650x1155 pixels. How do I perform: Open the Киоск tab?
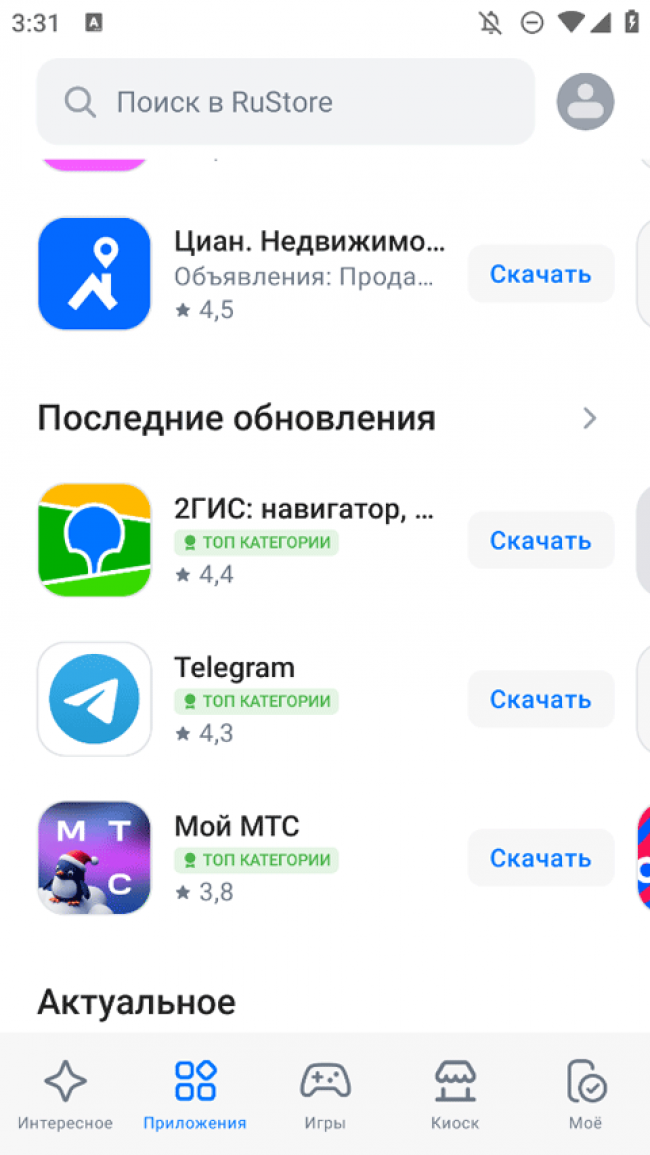[455, 1095]
